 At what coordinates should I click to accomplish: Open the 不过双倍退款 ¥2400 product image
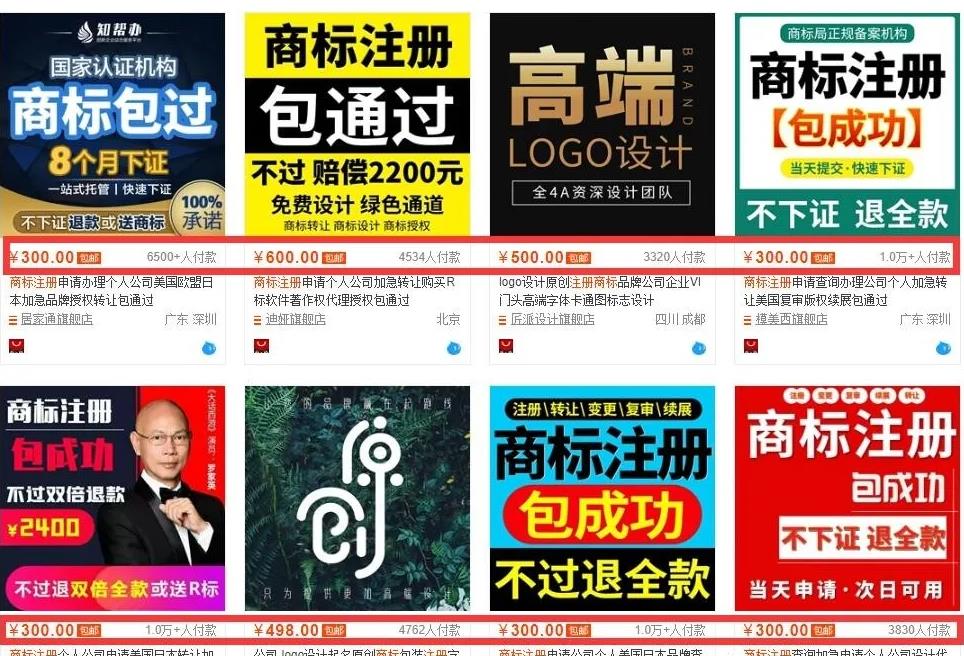pos(112,498)
